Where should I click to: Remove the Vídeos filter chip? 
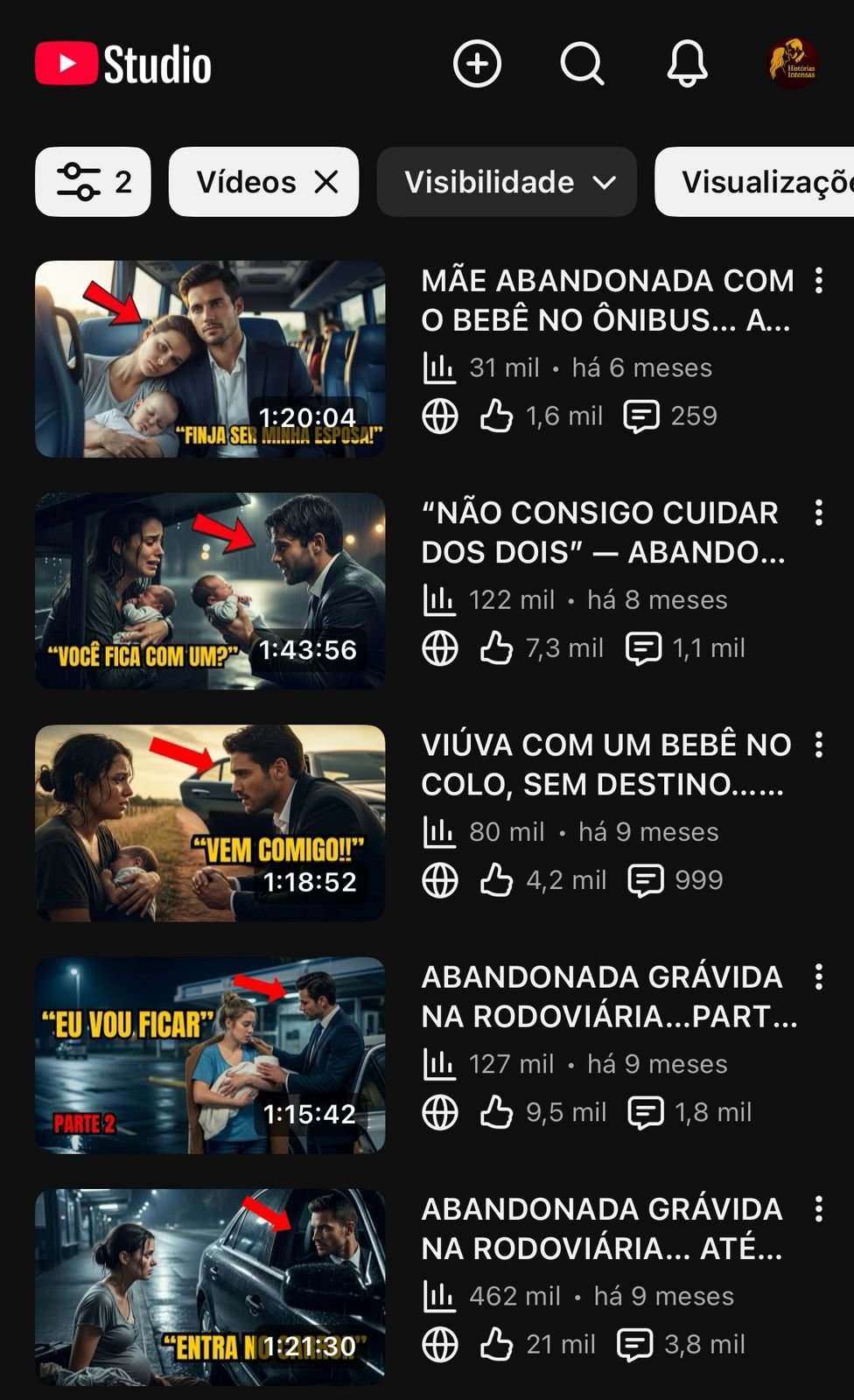pos(326,182)
